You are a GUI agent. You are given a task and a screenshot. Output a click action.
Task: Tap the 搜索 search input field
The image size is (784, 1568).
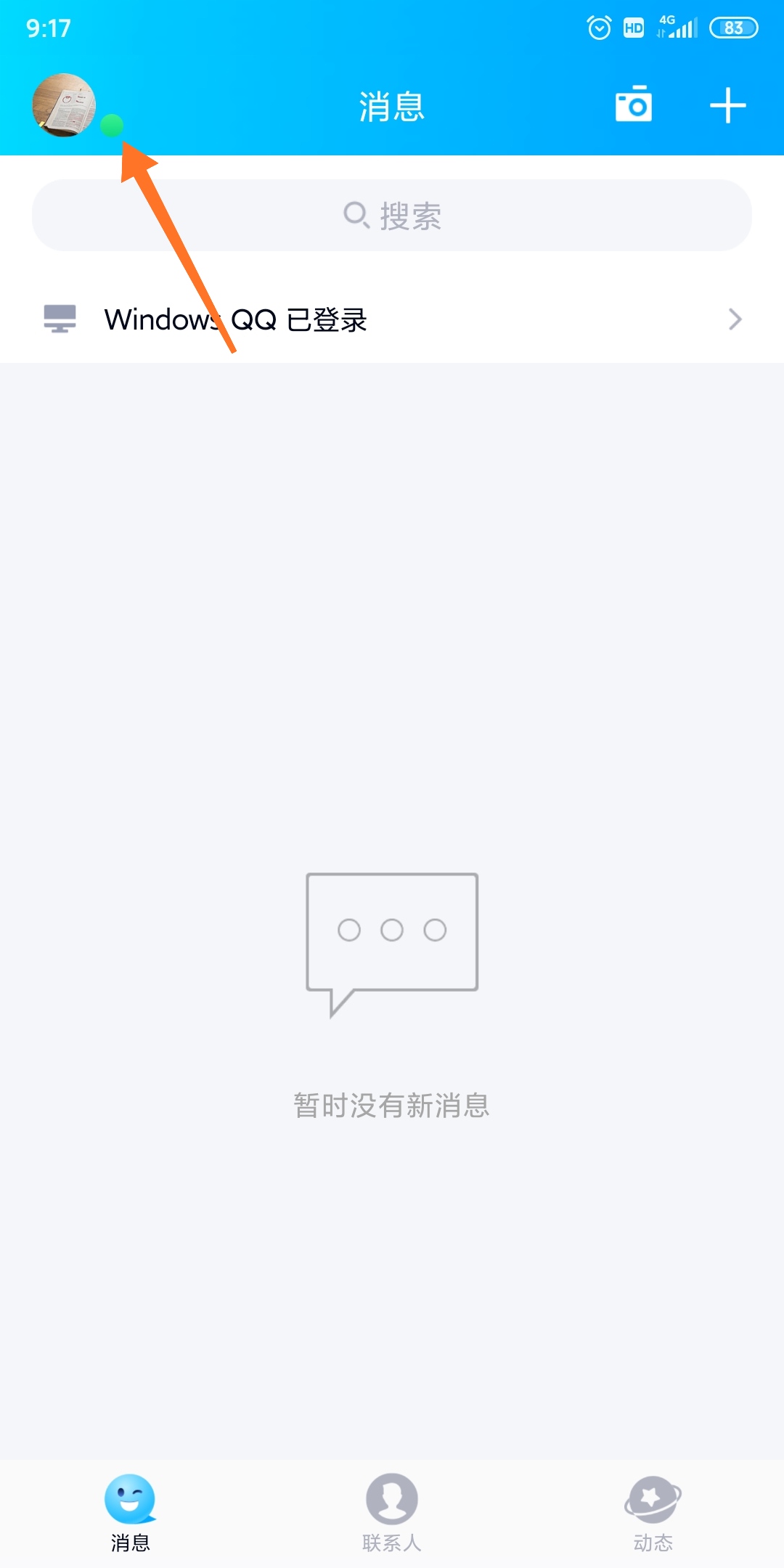(x=392, y=215)
